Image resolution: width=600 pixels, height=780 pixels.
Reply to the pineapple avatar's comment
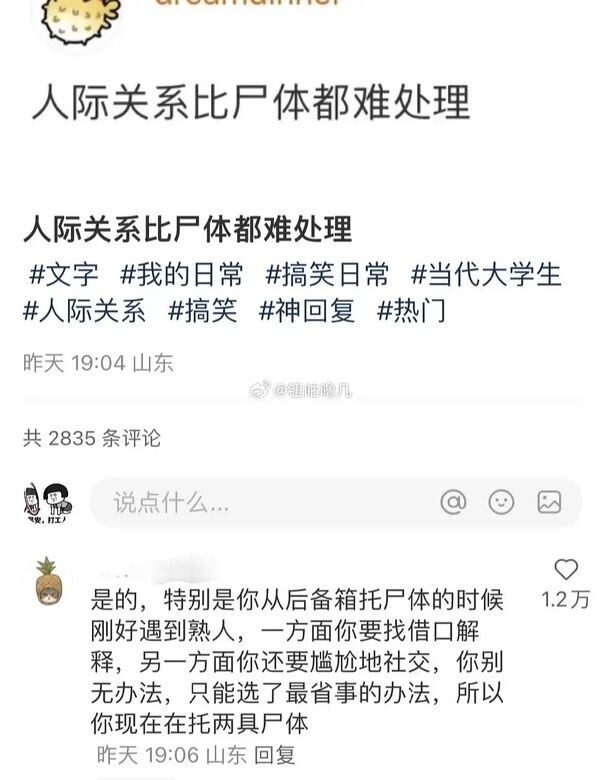coord(275,755)
